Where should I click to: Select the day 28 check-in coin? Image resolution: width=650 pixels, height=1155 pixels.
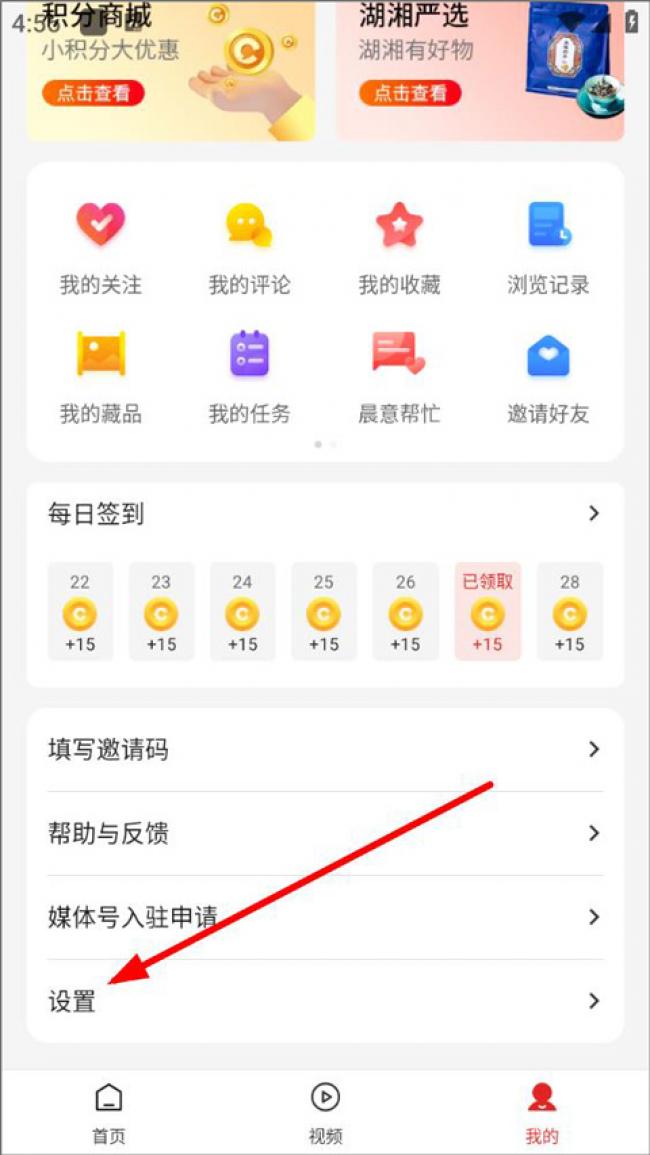coord(570,612)
